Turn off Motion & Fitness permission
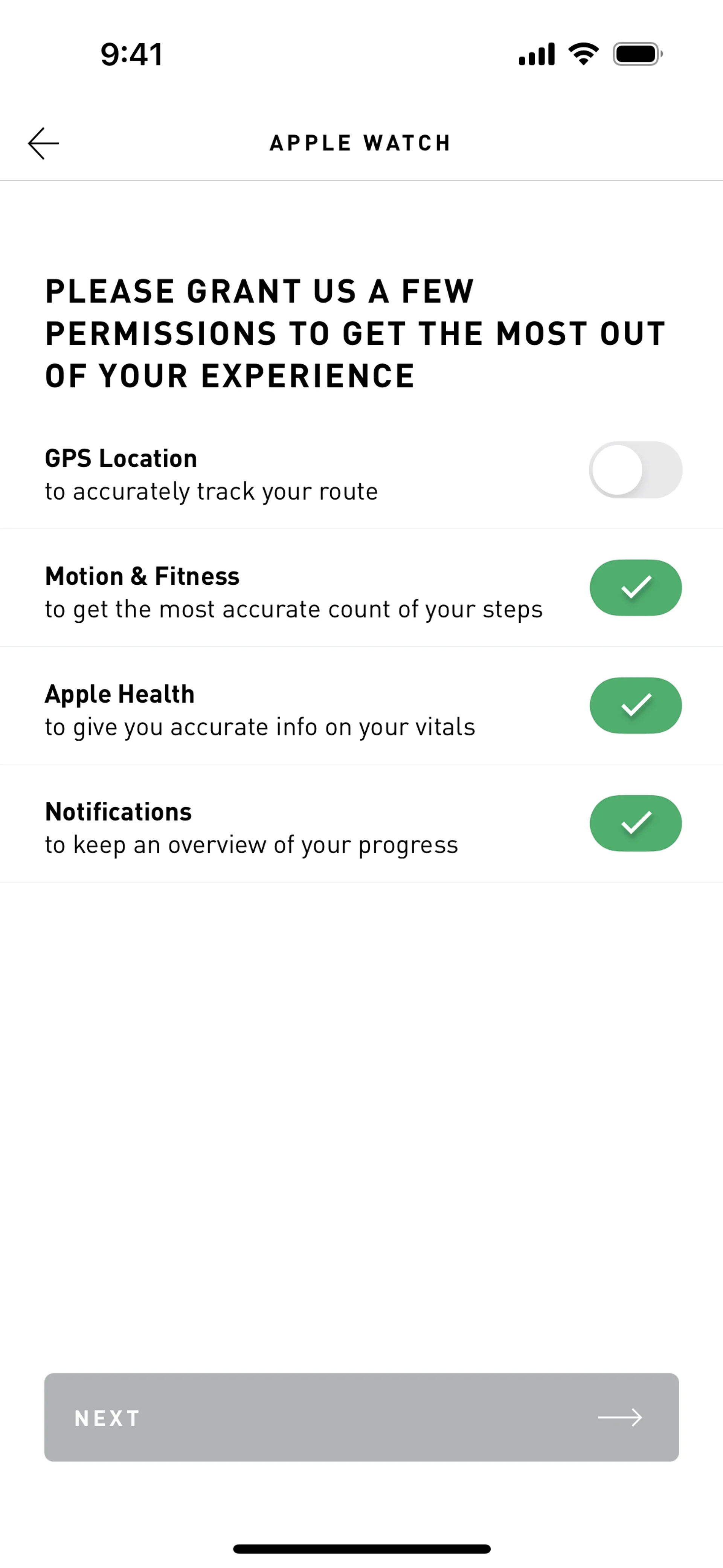 click(635, 588)
